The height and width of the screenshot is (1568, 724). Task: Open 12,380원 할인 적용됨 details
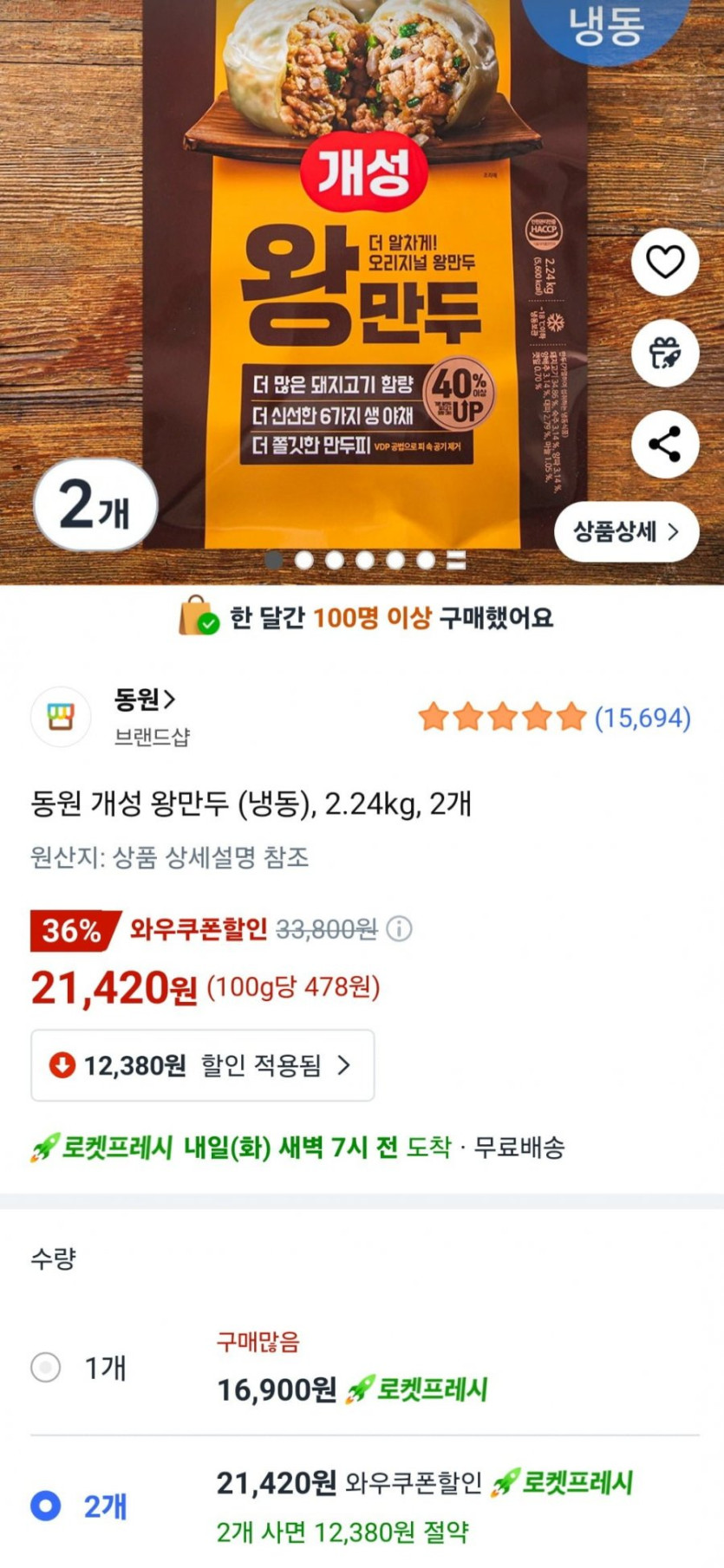click(x=202, y=1065)
